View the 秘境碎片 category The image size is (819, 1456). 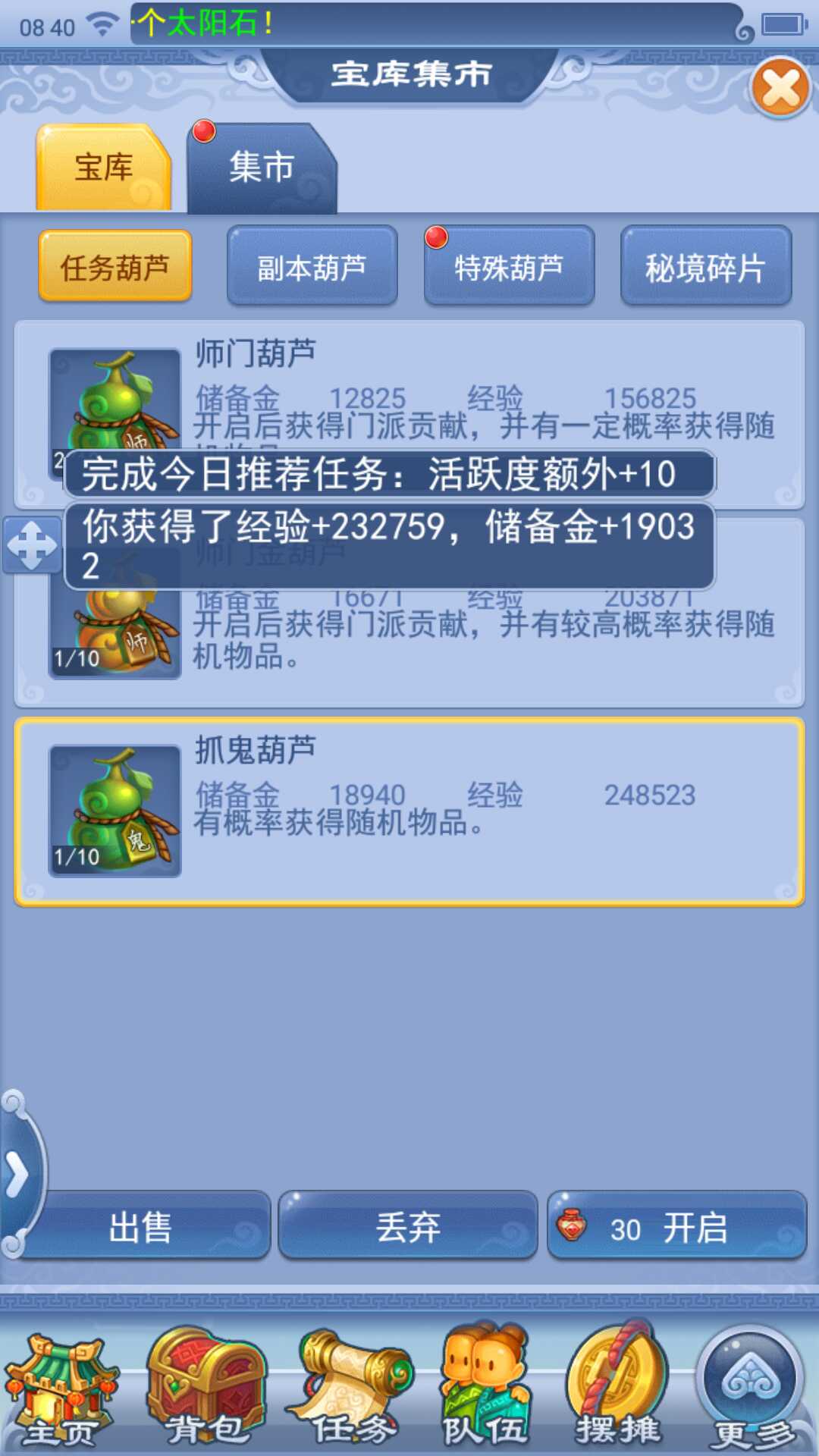click(705, 267)
